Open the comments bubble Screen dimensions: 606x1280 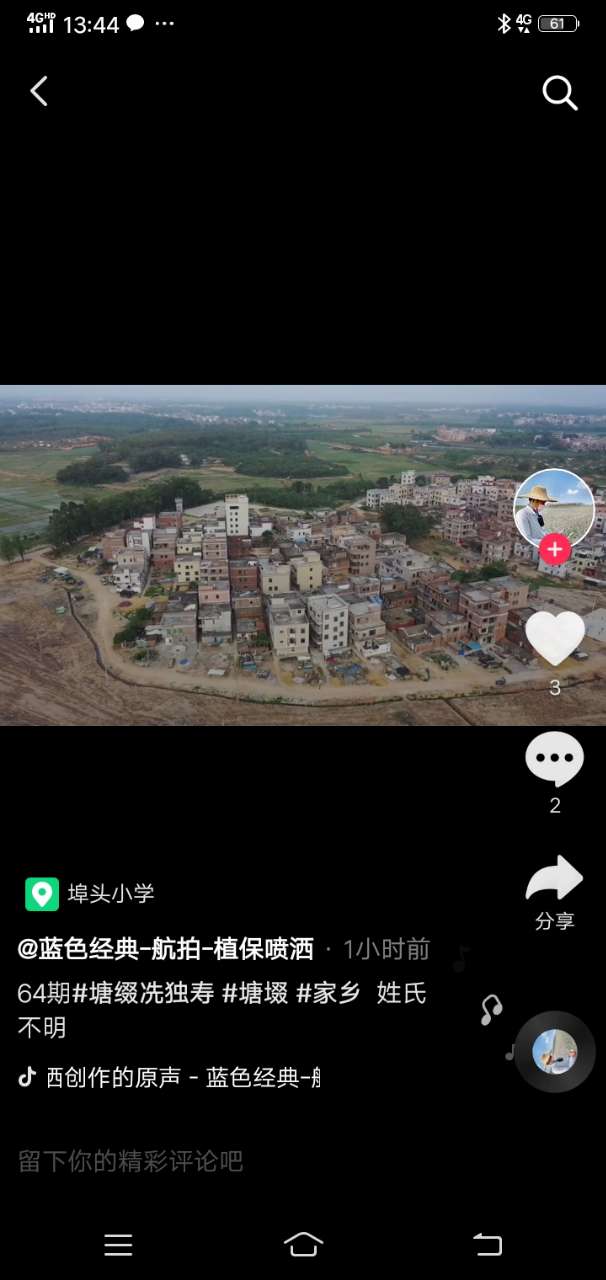pyautogui.click(x=555, y=761)
